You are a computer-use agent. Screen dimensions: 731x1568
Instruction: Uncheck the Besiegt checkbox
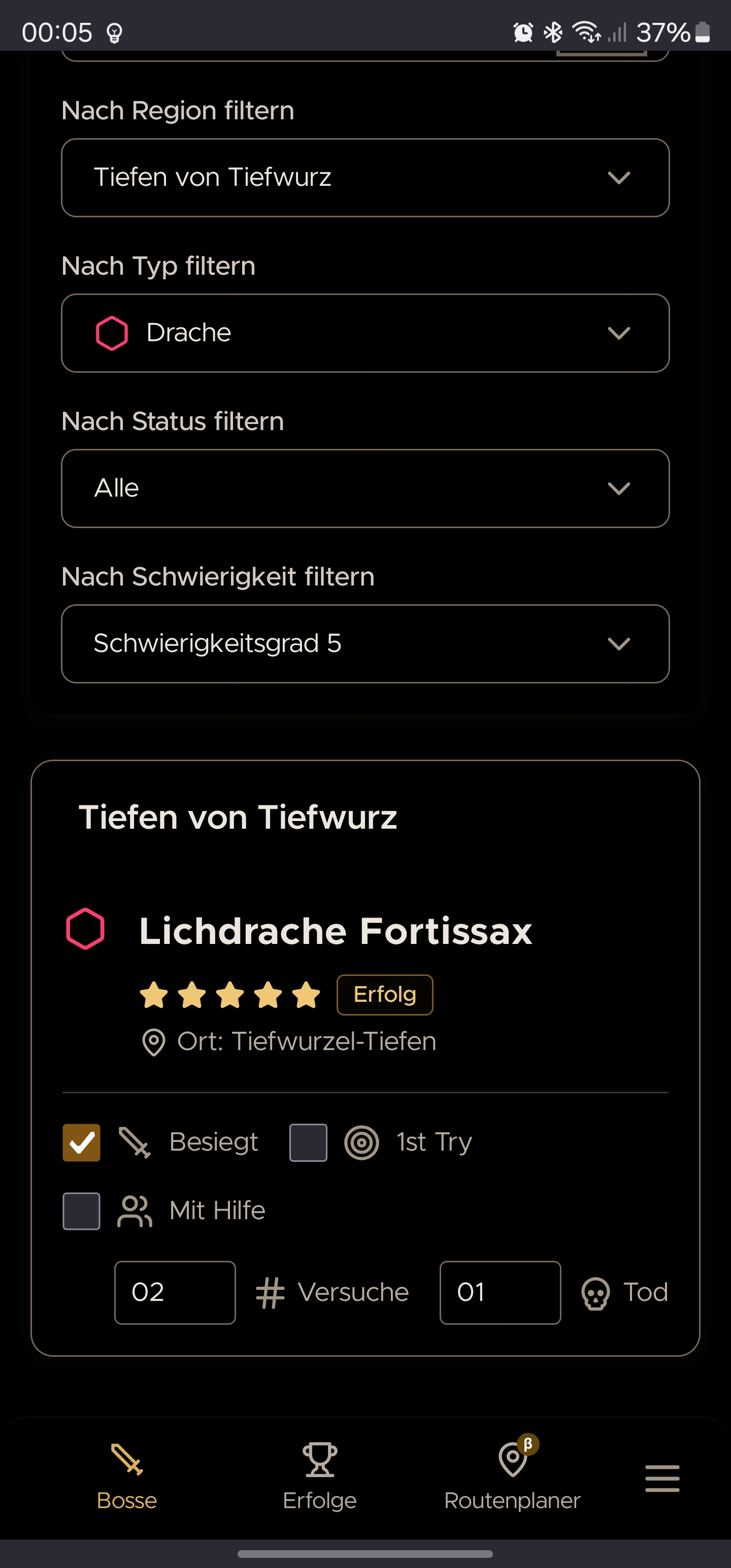click(82, 1142)
